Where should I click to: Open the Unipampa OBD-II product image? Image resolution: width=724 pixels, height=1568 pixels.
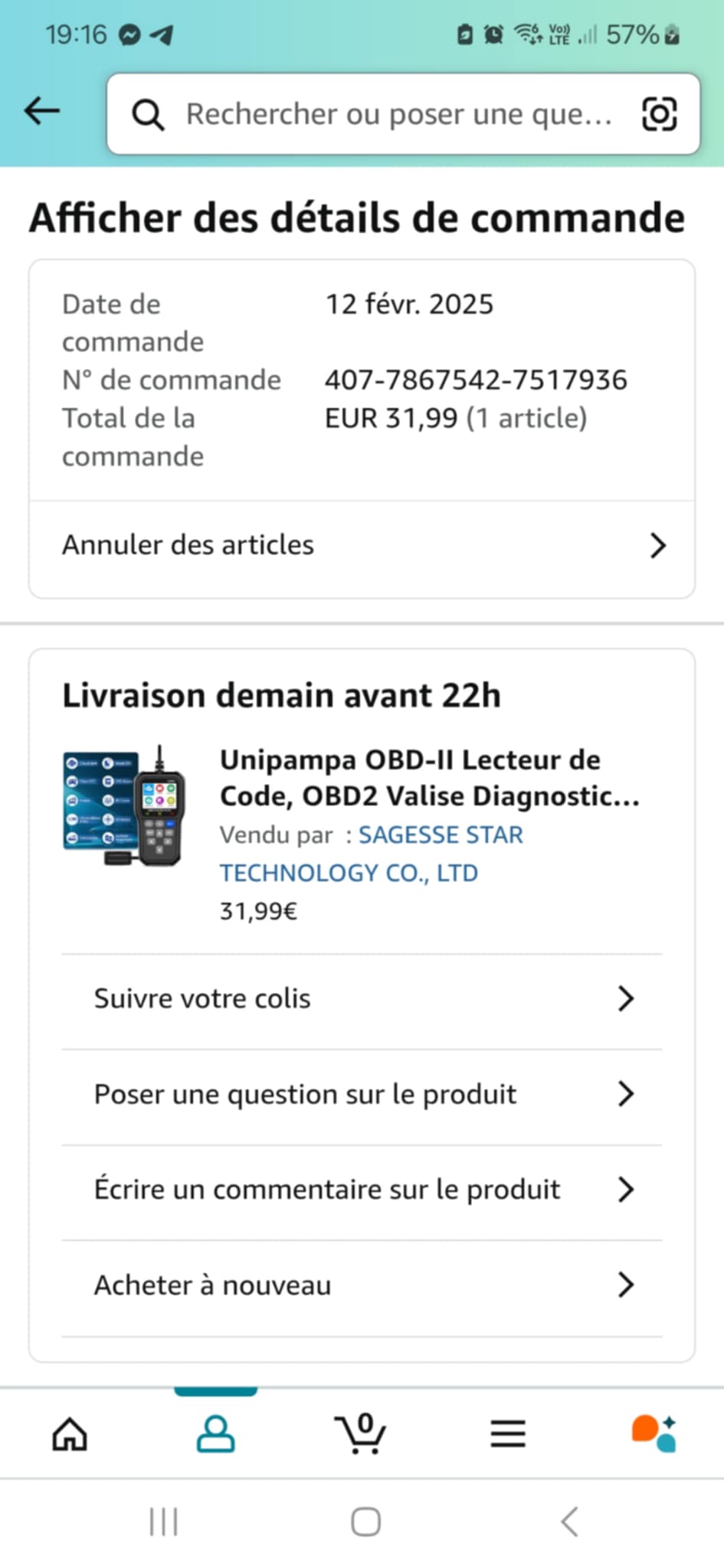[x=124, y=806]
